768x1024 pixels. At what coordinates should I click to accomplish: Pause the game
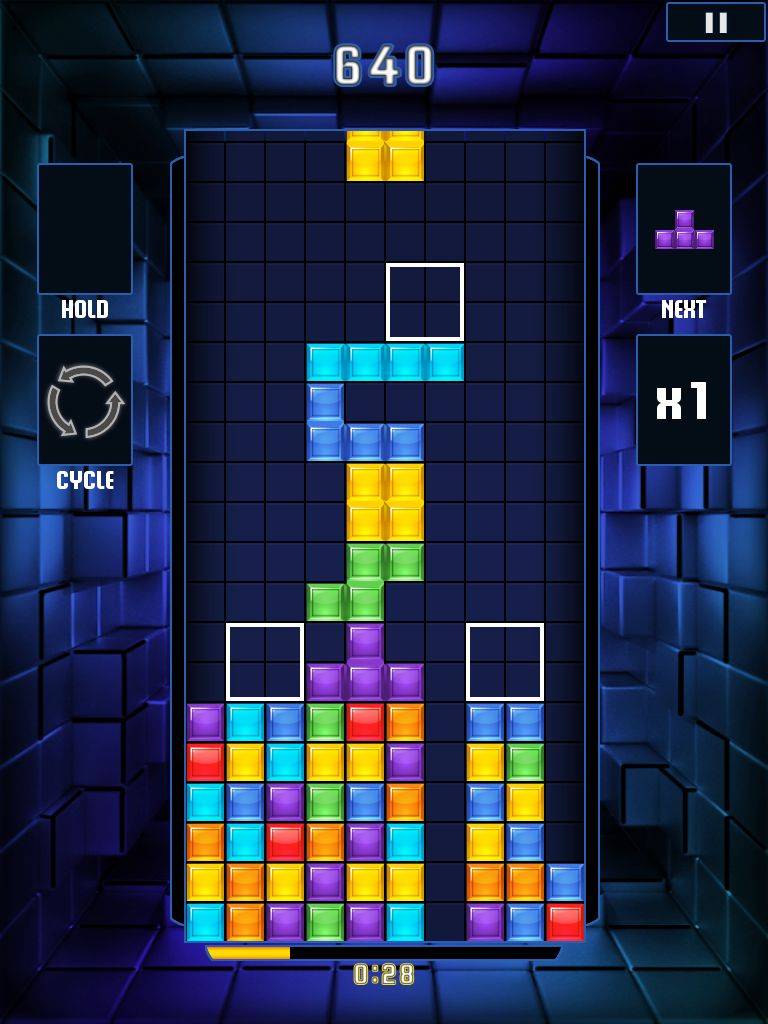coord(716,22)
